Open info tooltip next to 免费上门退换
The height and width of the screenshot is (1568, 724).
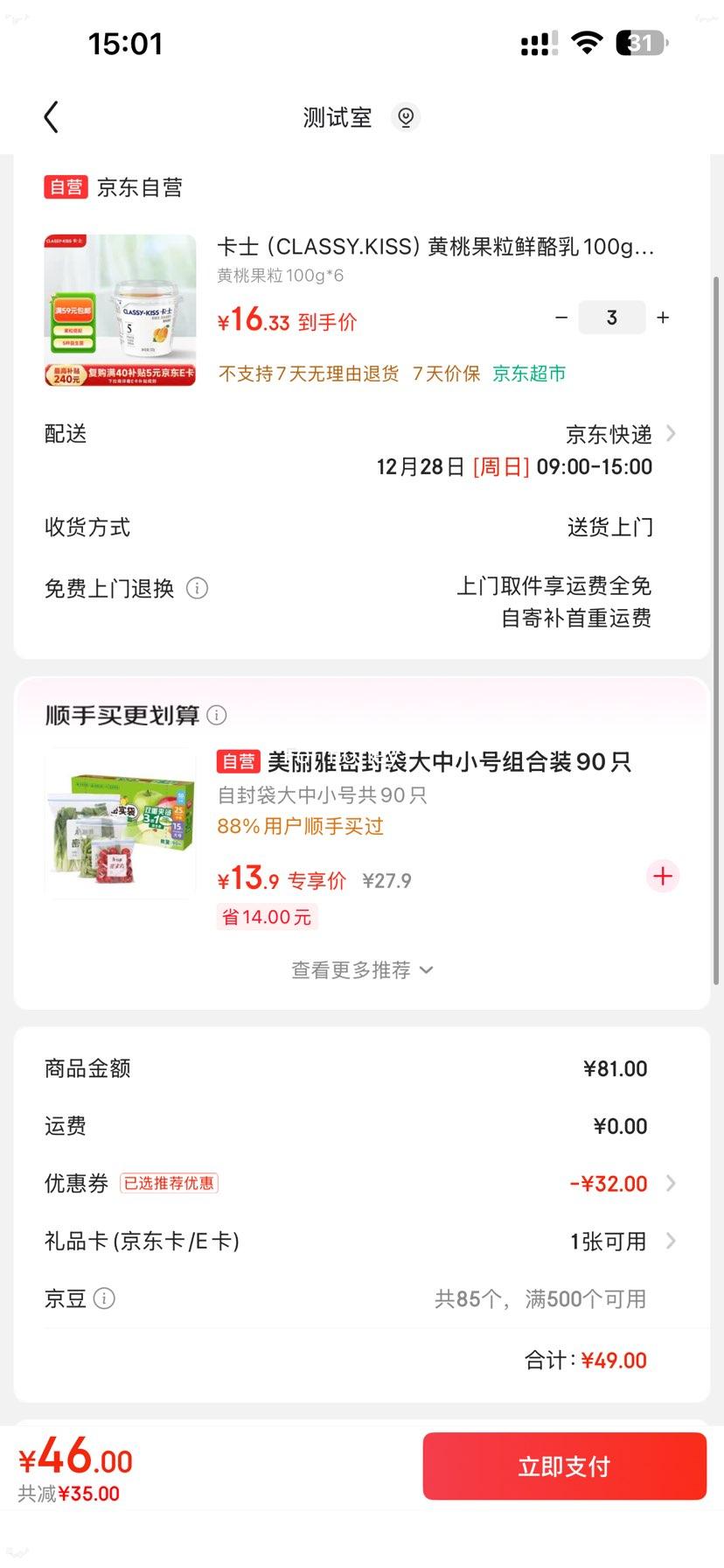tap(198, 589)
